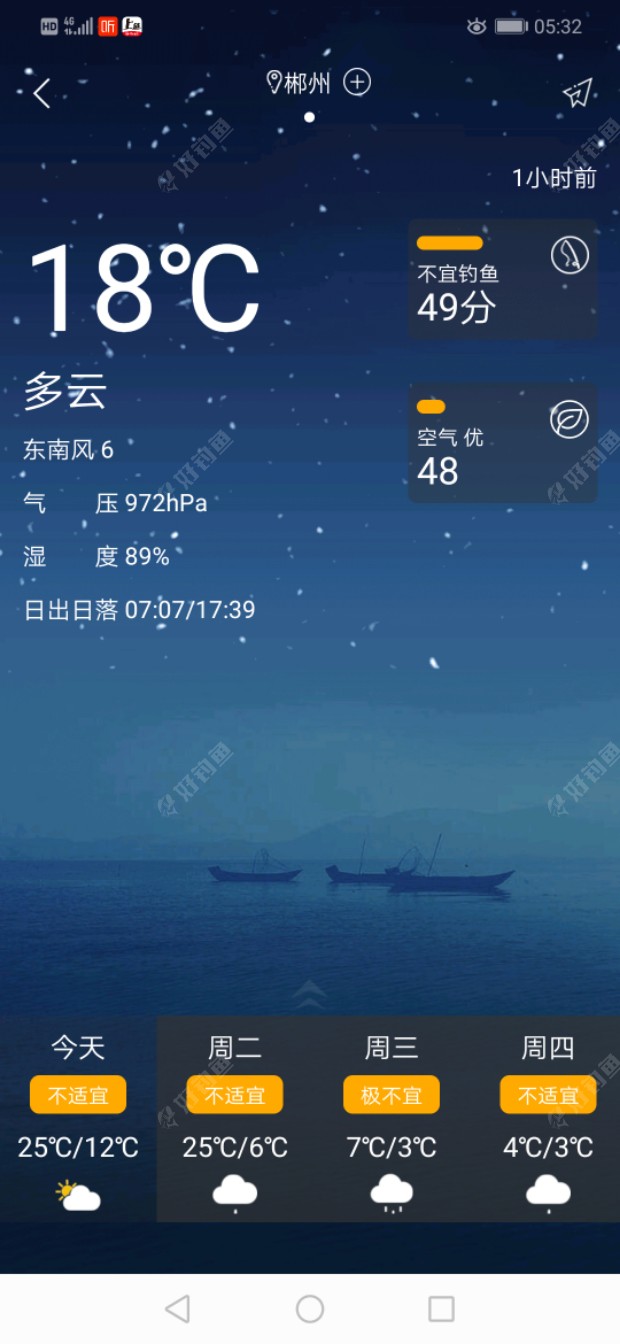The height and width of the screenshot is (1344, 620).
Task: Share the weather with the paper plane icon
Action: (x=577, y=93)
